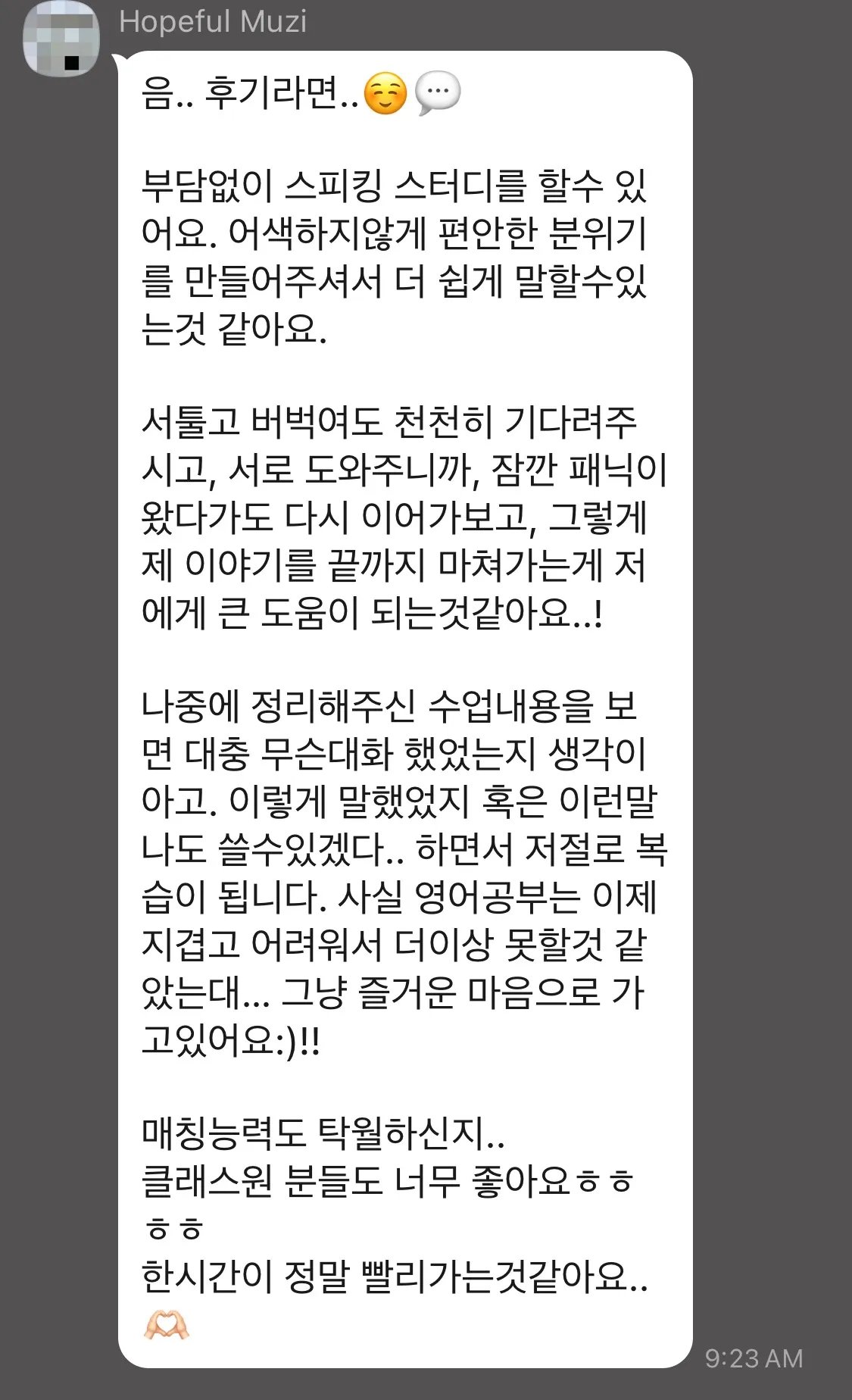Open Hopeful Muzi's profile picture
852x1400 pixels.
click(62, 39)
